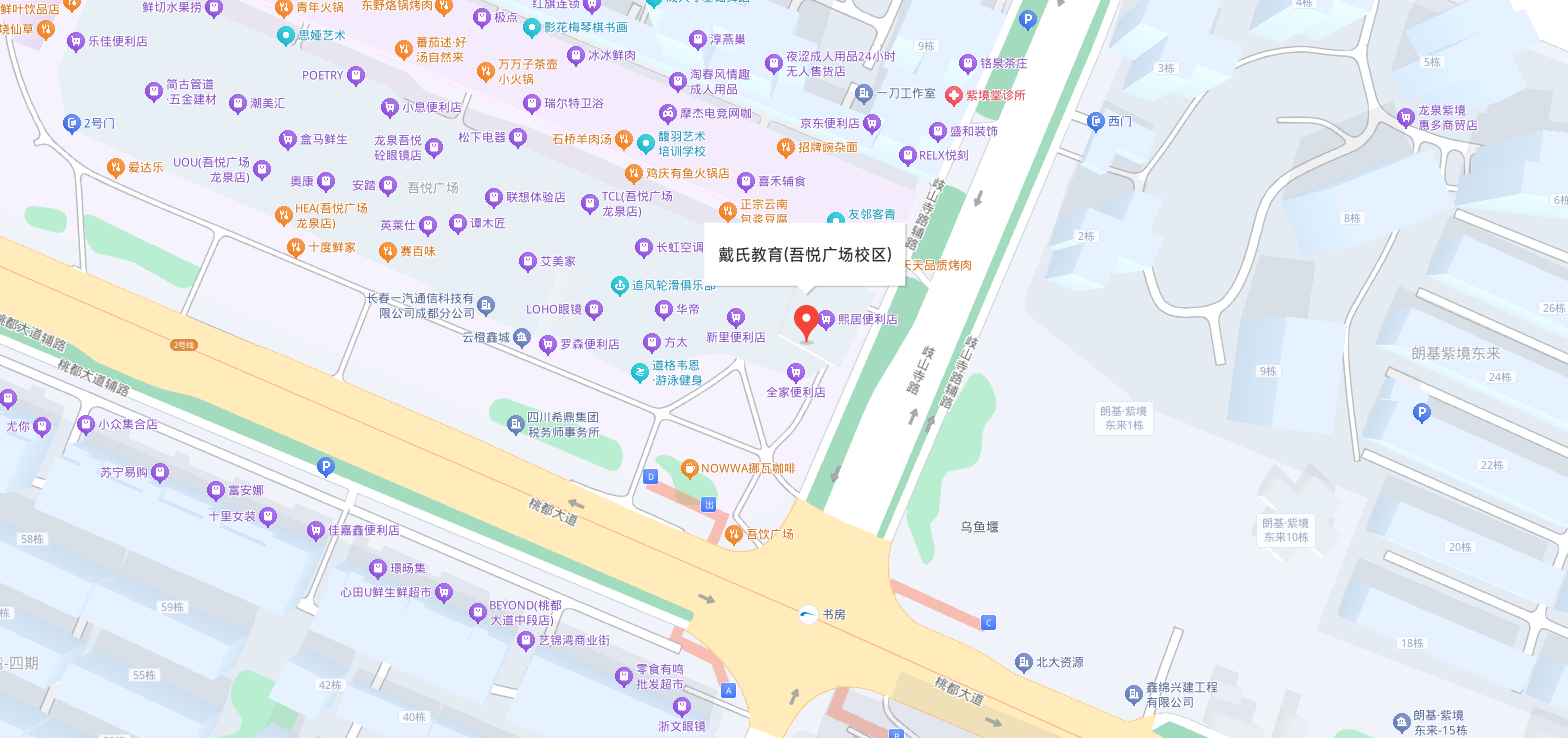Screen dimensions: 1568x738
Task: Tap the 西门 gate marker
Action: click(x=1095, y=121)
